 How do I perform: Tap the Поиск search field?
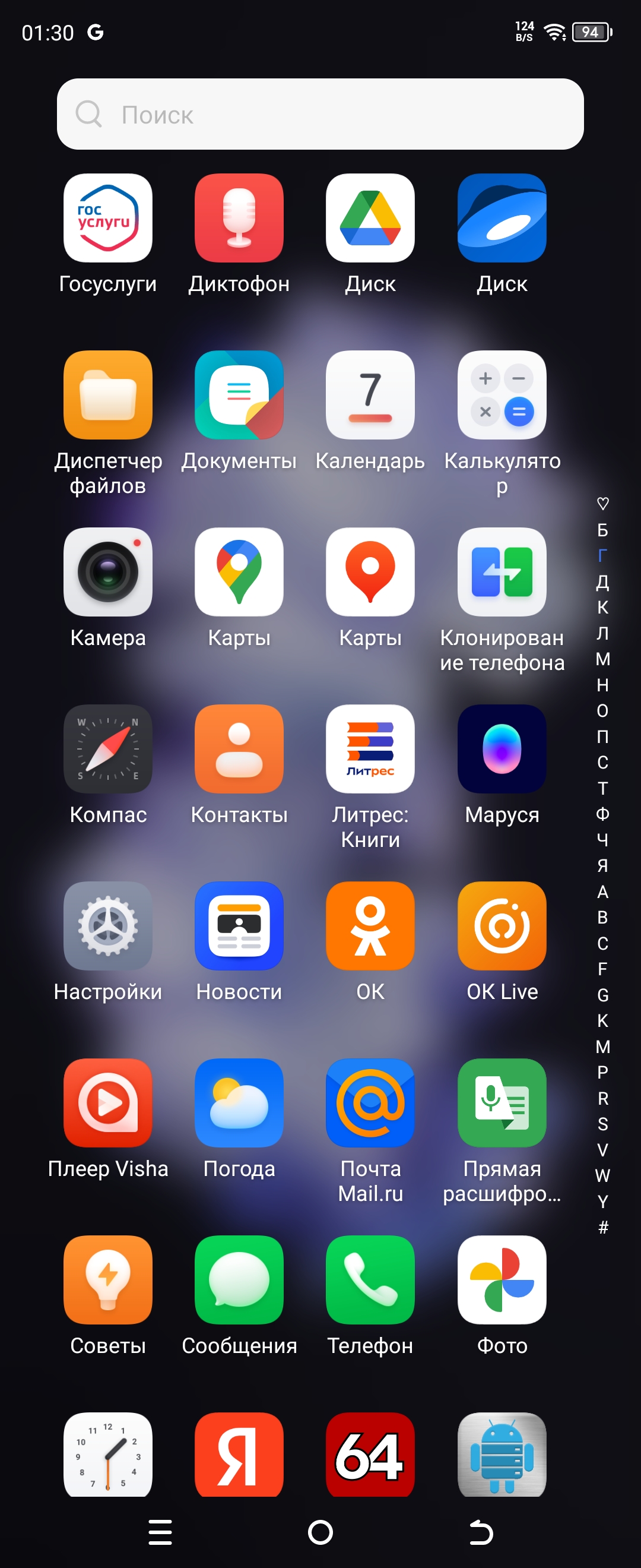pyautogui.click(x=320, y=115)
